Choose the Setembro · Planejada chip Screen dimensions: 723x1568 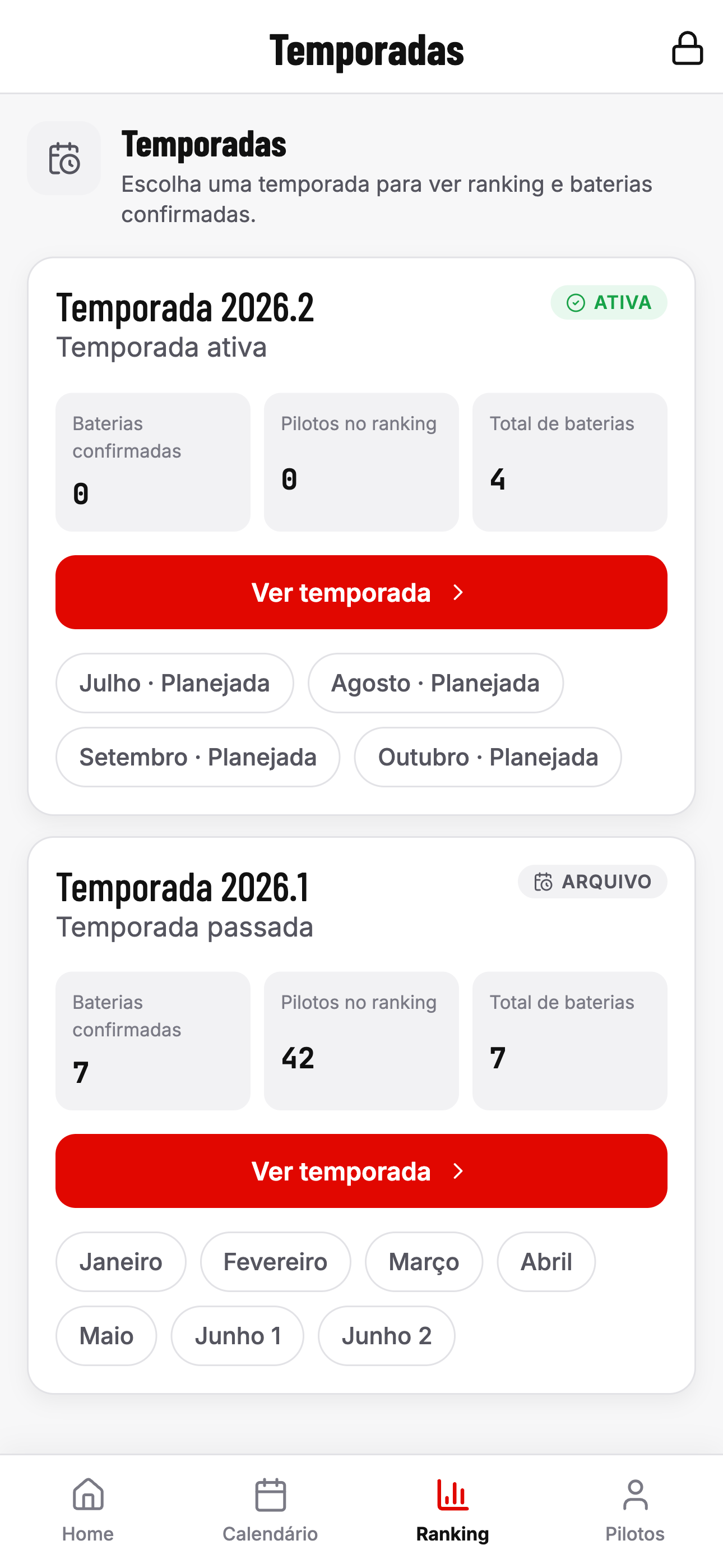198,757
